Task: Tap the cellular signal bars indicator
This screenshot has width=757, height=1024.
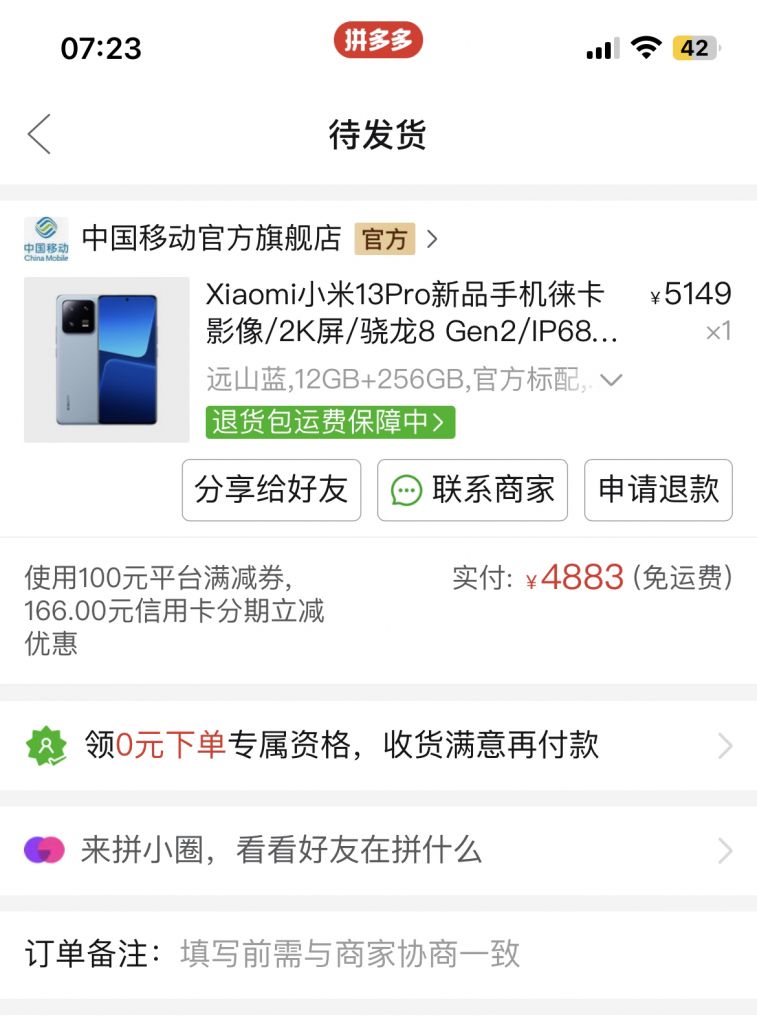Action: point(604,46)
